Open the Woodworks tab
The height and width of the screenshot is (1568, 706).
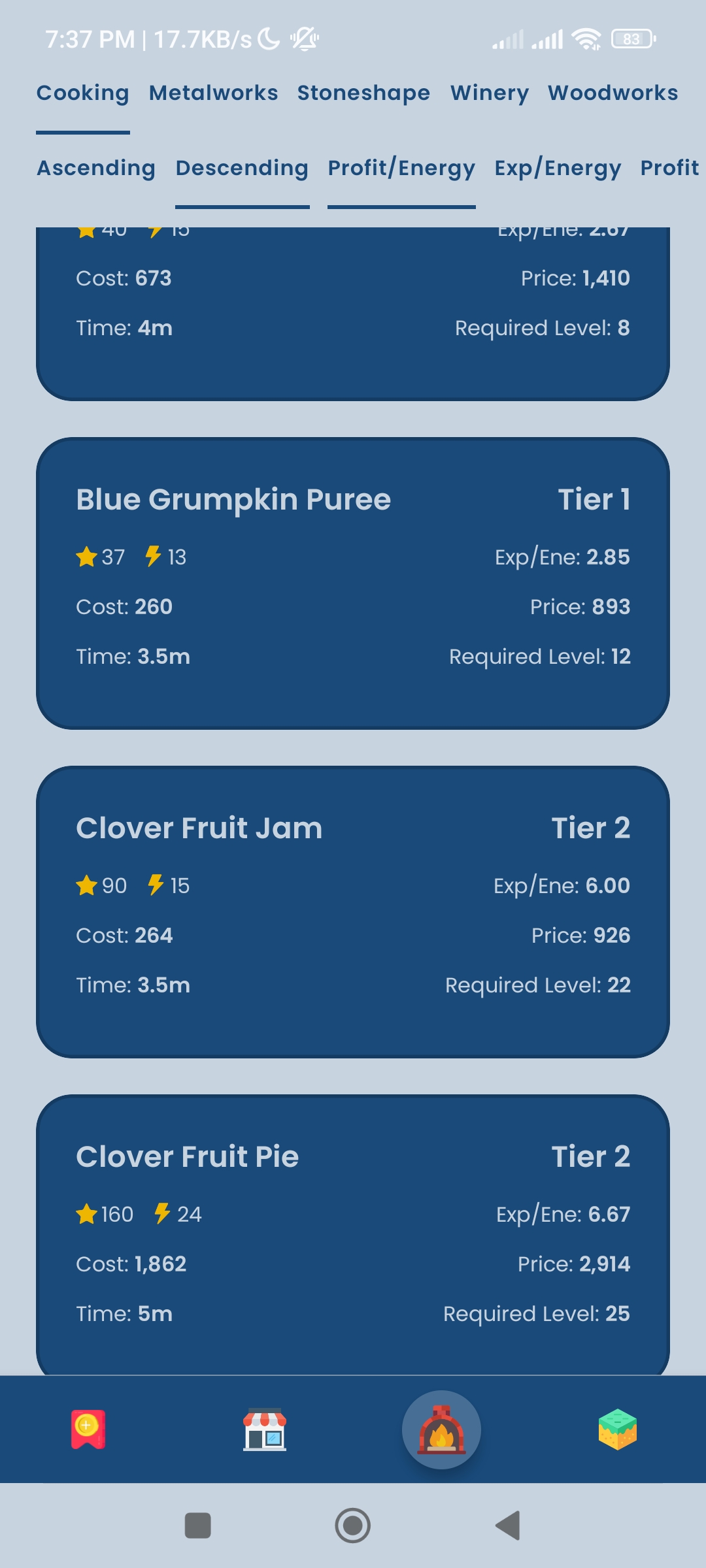point(613,93)
